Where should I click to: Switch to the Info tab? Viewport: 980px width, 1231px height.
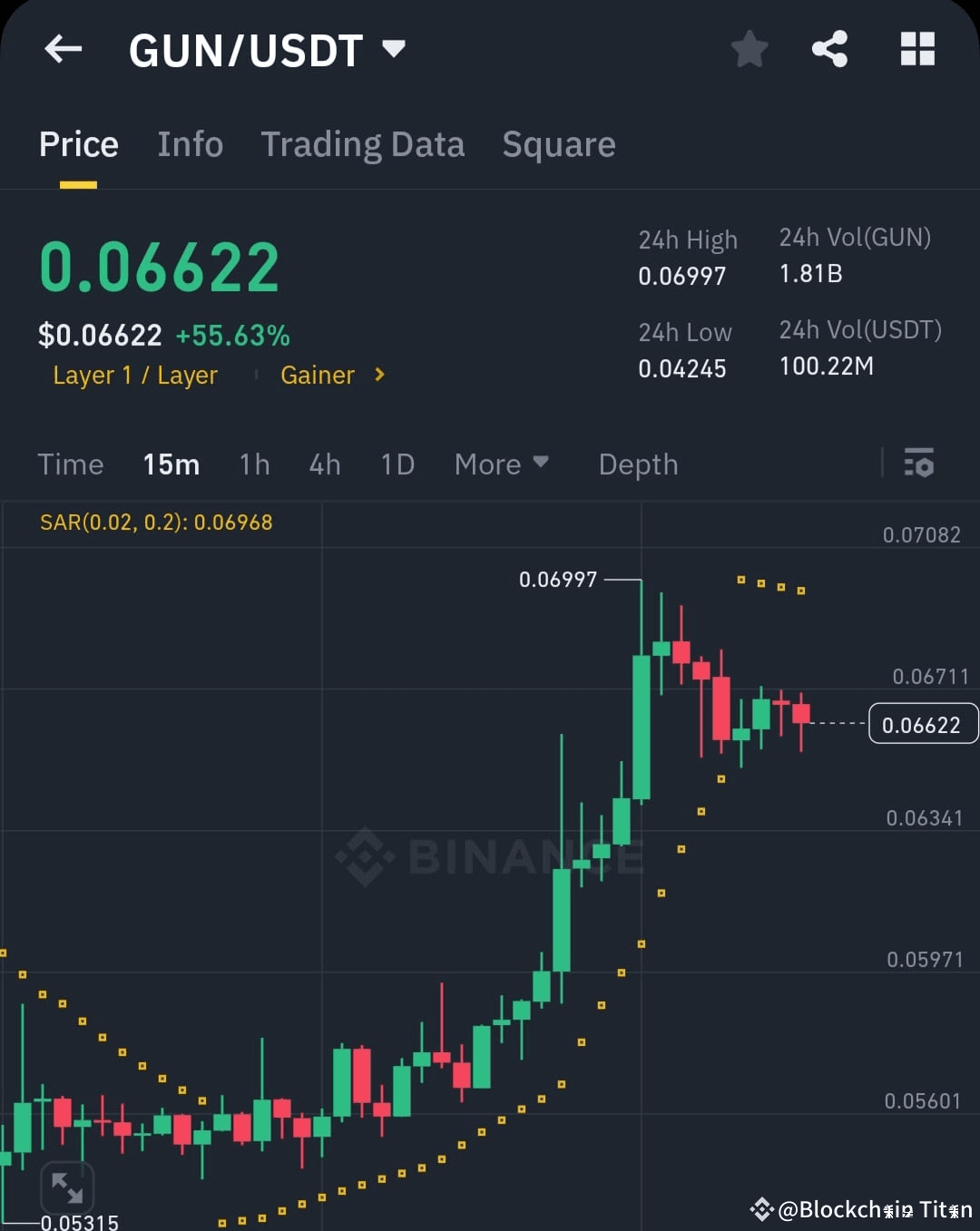191,144
